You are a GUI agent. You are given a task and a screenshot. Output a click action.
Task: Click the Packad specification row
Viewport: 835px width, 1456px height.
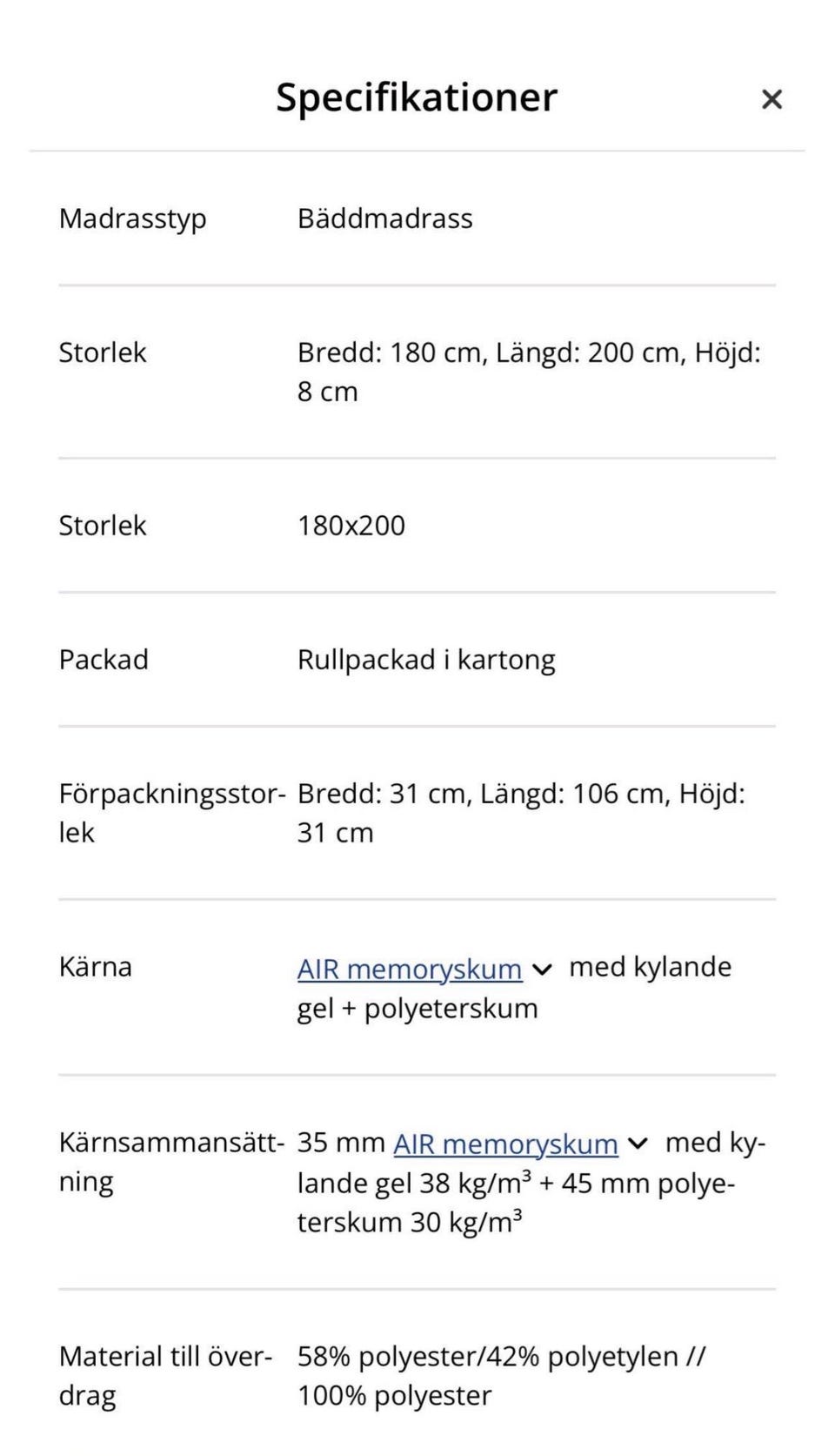104,659
